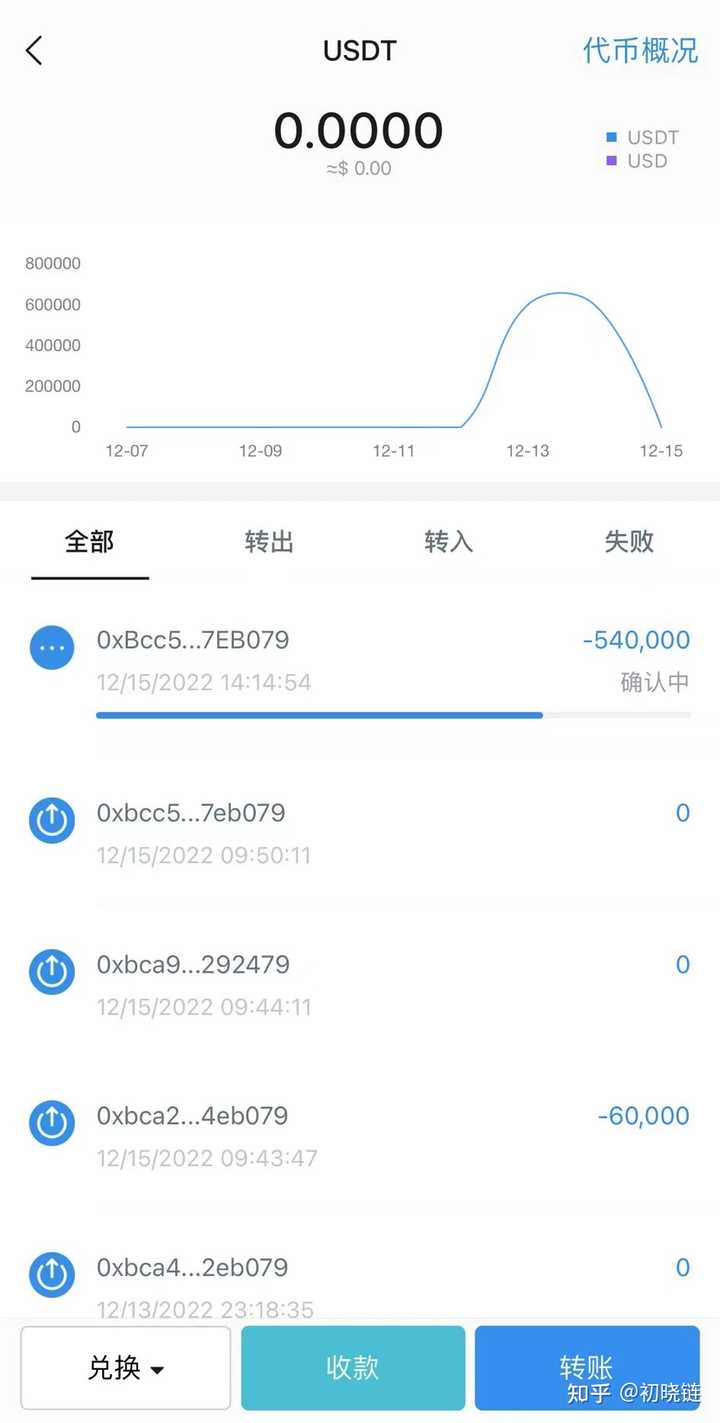Viewport: 720px width, 1423px height.
Task: Click the transfer icon next to 0xbca4...2eb079
Action: point(51,1274)
